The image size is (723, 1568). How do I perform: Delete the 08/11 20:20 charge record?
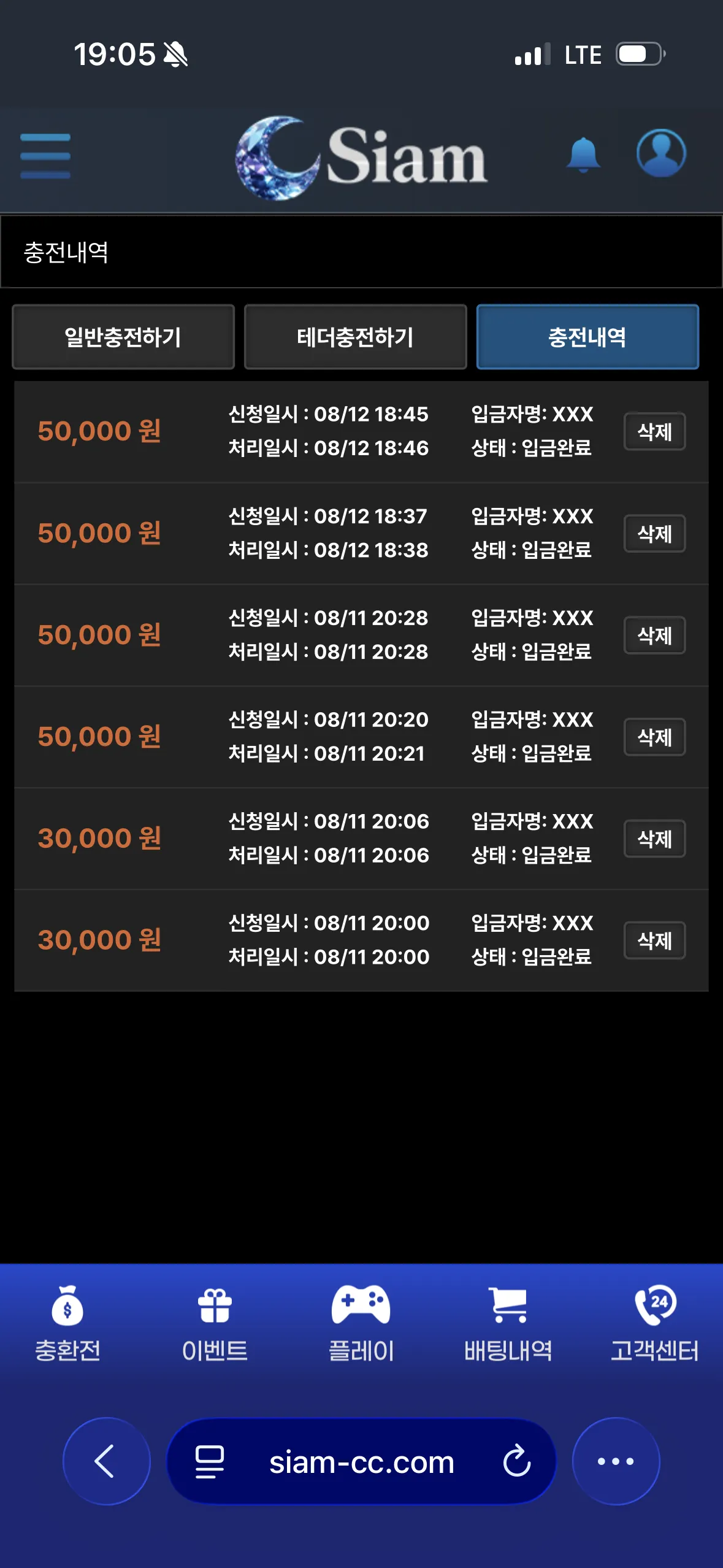tap(654, 737)
